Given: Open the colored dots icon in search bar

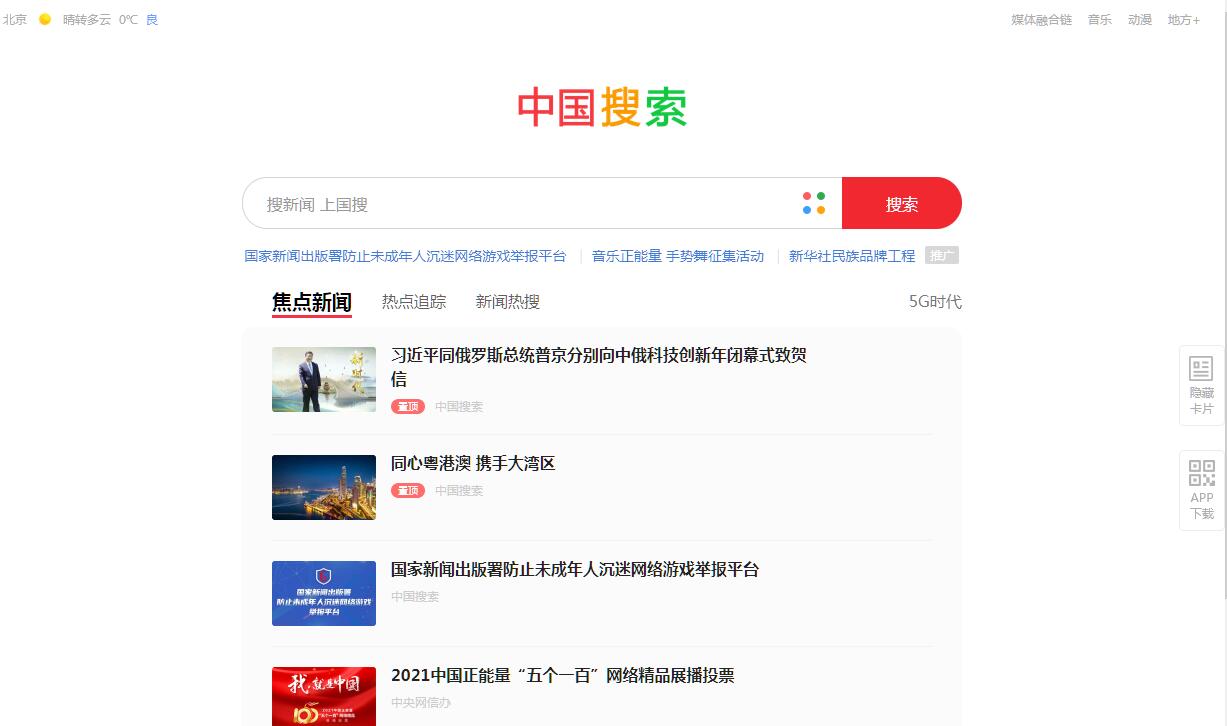Looking at the screenshot, I should pos(814,203).
